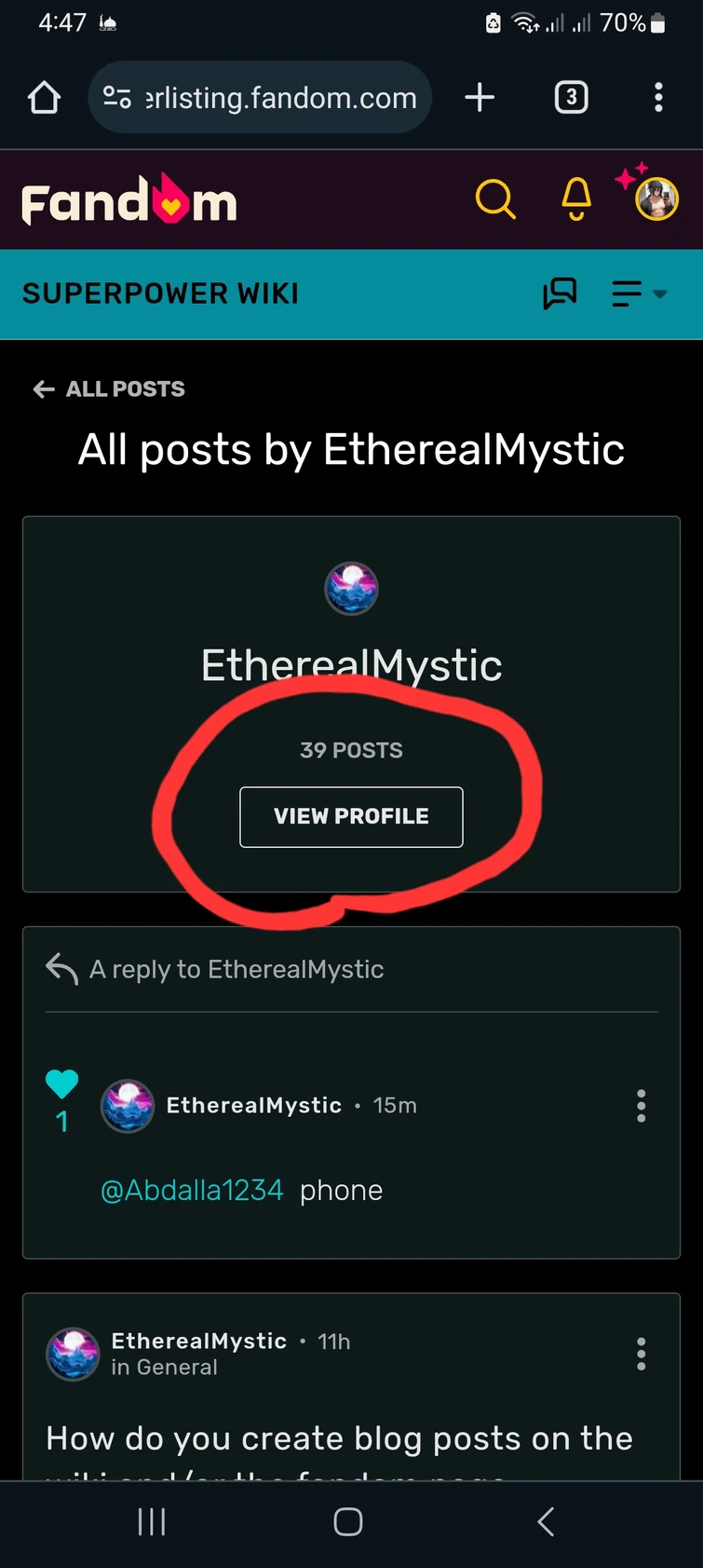Open more options on the 11h post
The image size is (703, 1568).
point(641,1354)
